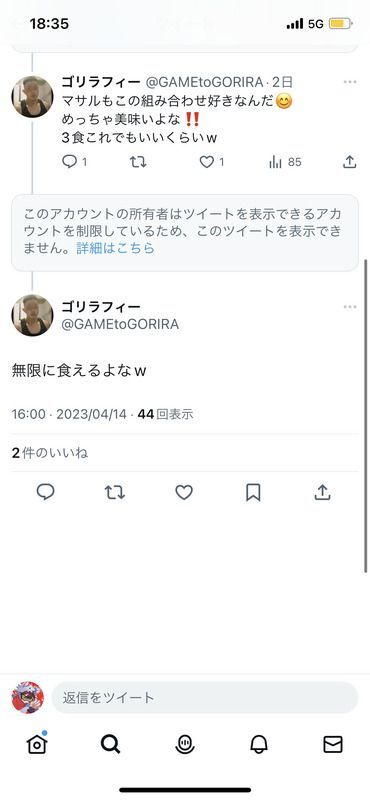Reply to the 無限に食えるよな tweet
The image size is (370, 800).
[x=46, y=492]
